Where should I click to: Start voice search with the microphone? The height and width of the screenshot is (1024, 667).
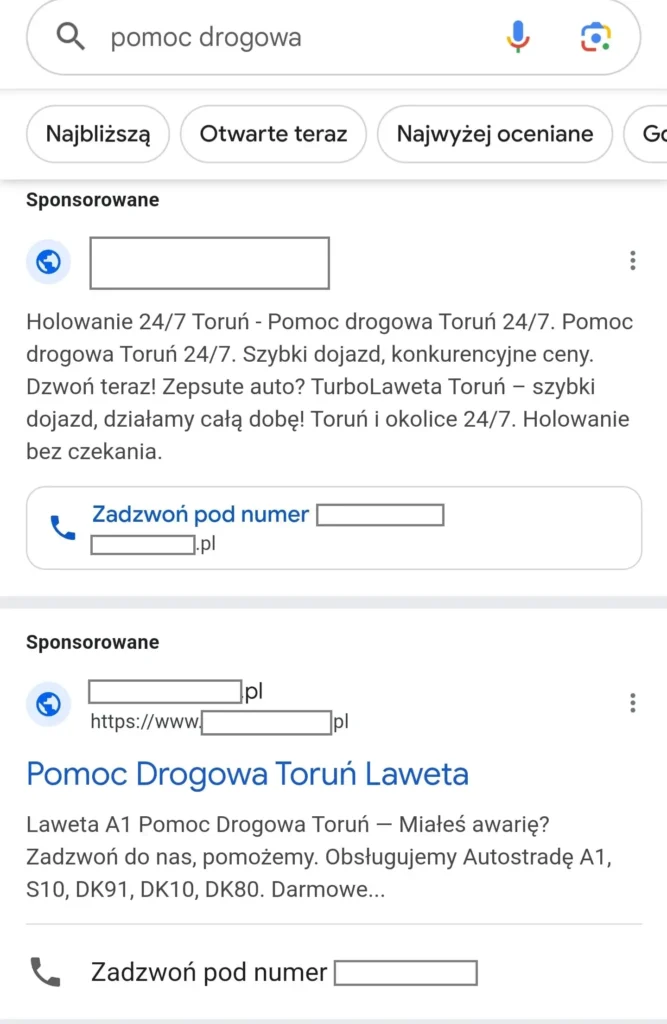point(518,38)
